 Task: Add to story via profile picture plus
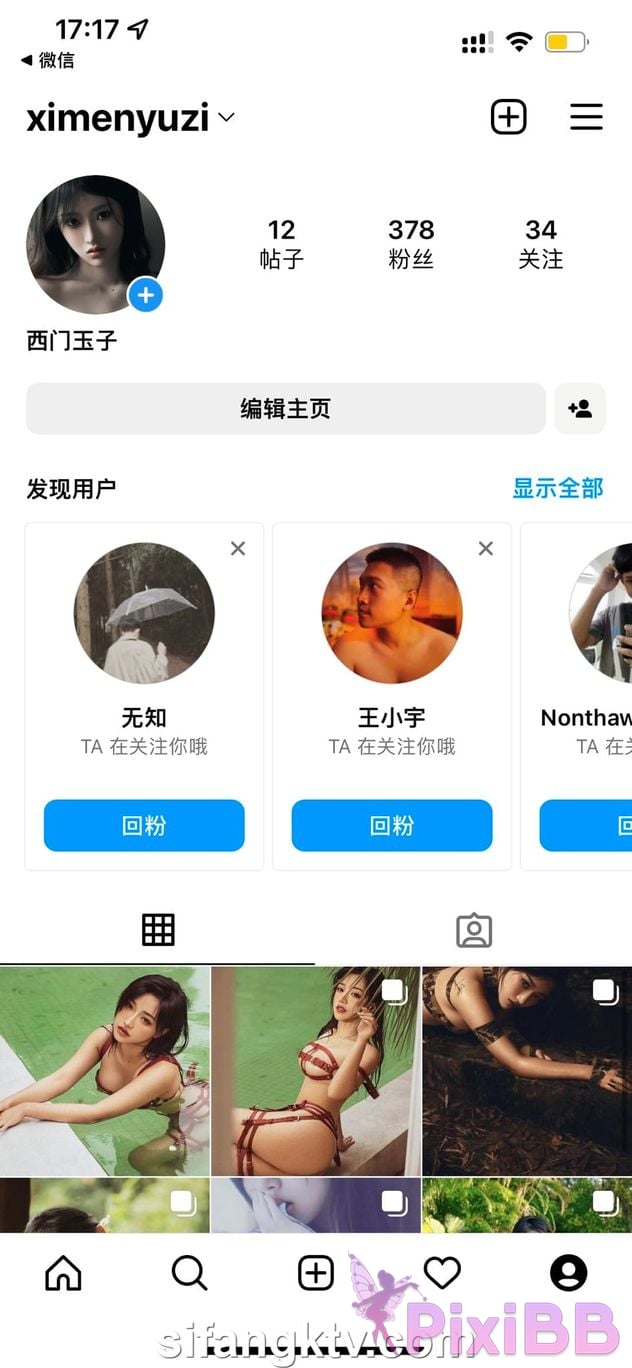pos(146,295)
